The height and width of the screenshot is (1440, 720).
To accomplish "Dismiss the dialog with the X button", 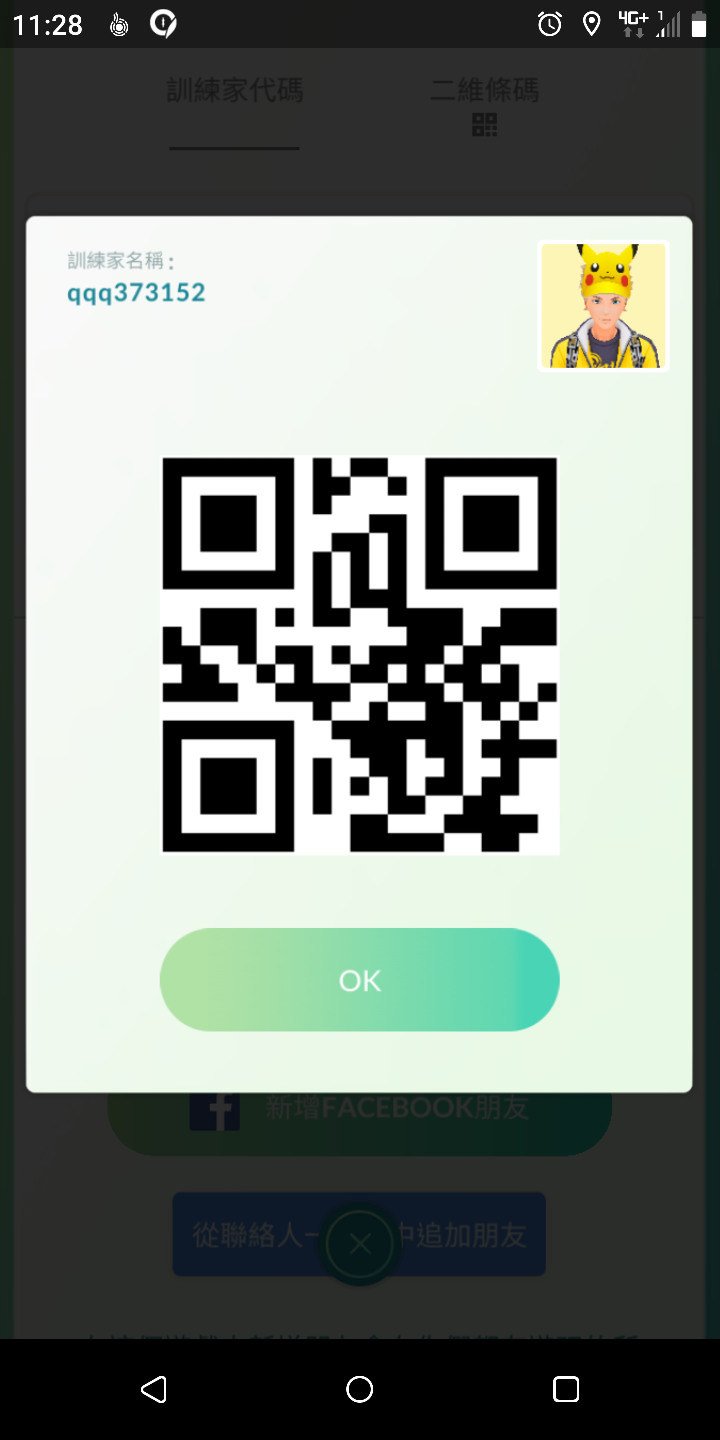I will coord(359,1243).
